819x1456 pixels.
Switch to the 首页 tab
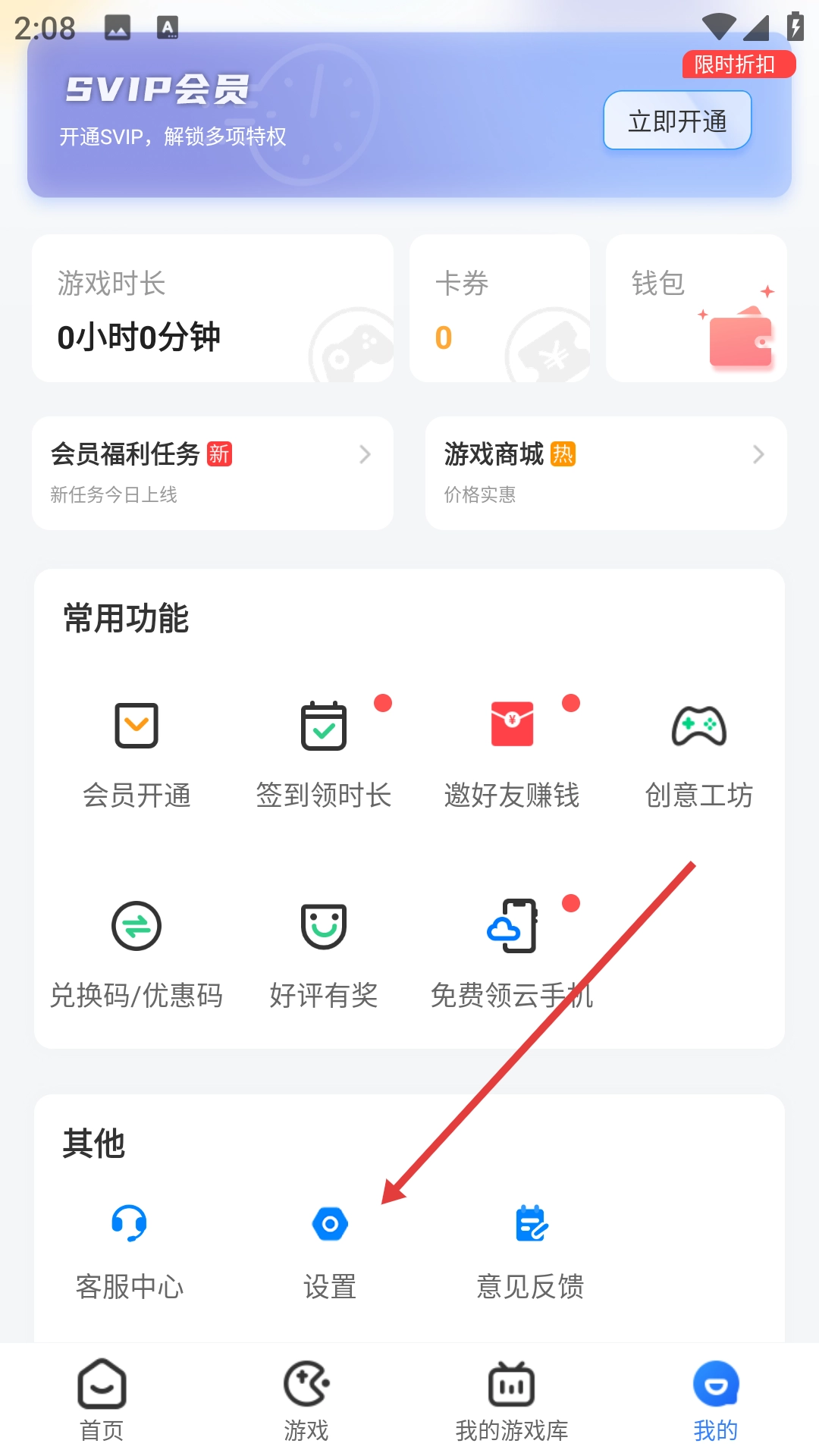[x=102, y=1400]
